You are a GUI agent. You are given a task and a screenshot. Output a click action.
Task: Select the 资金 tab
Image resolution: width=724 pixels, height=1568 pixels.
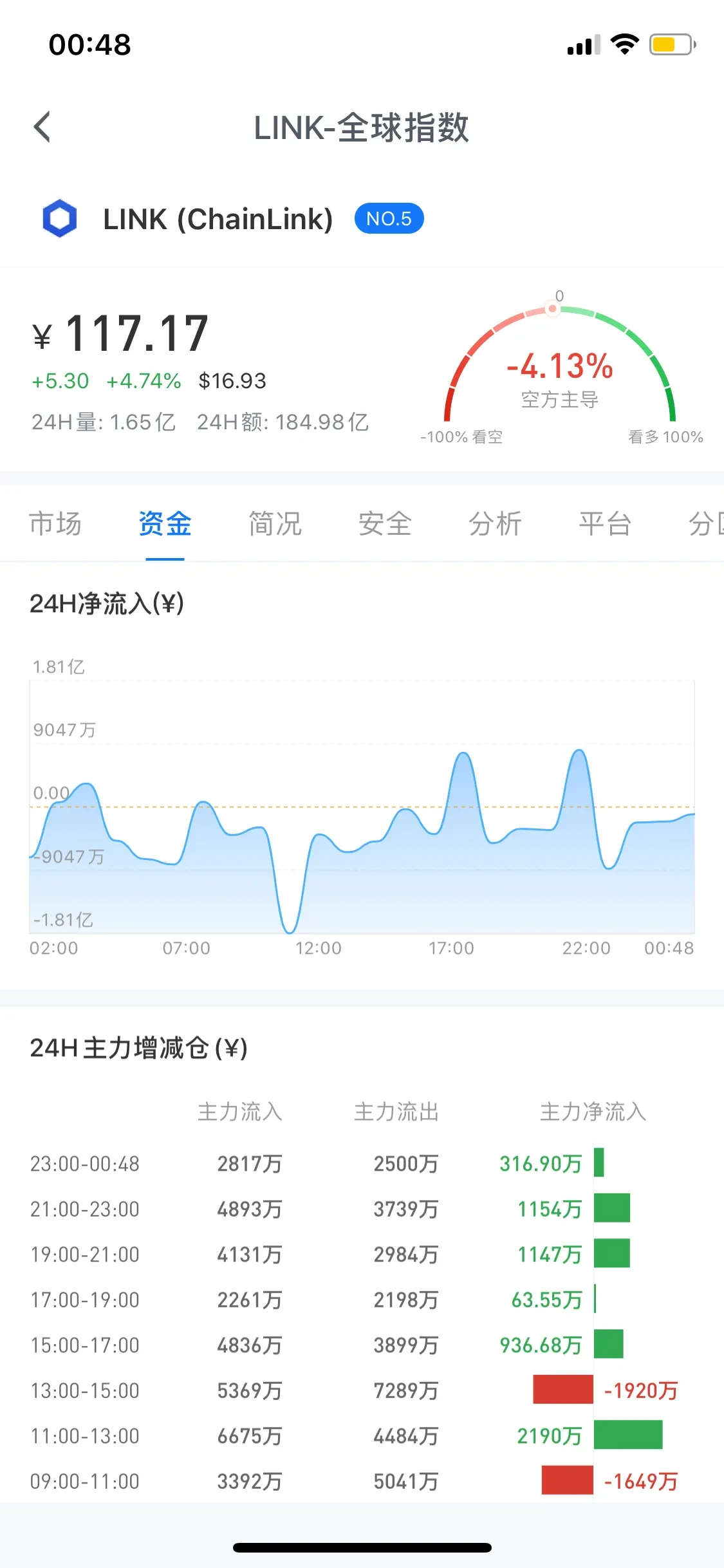tap(165, 523)
